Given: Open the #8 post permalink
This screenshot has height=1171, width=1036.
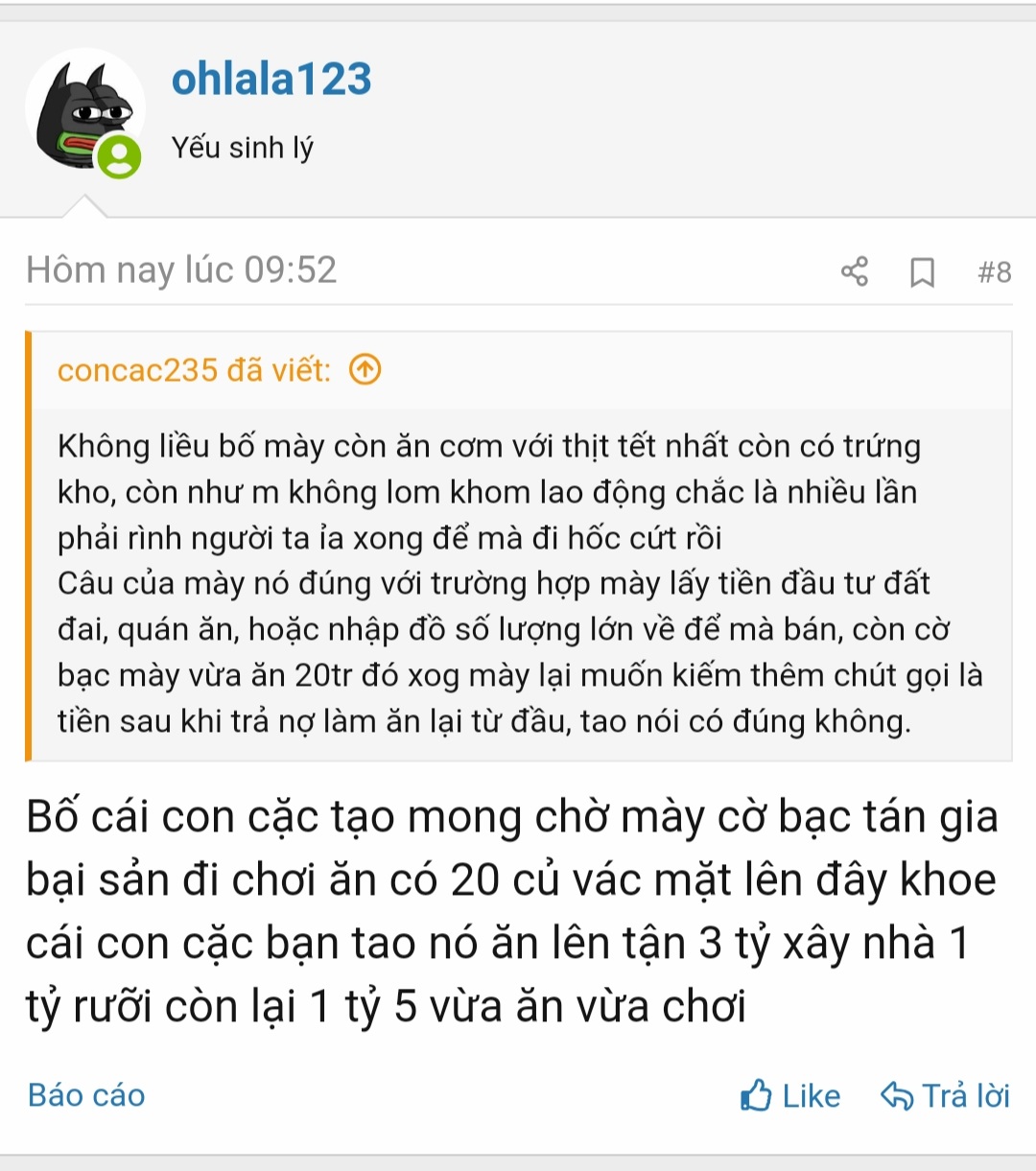Looking at the screenshot, I should 994,272.
